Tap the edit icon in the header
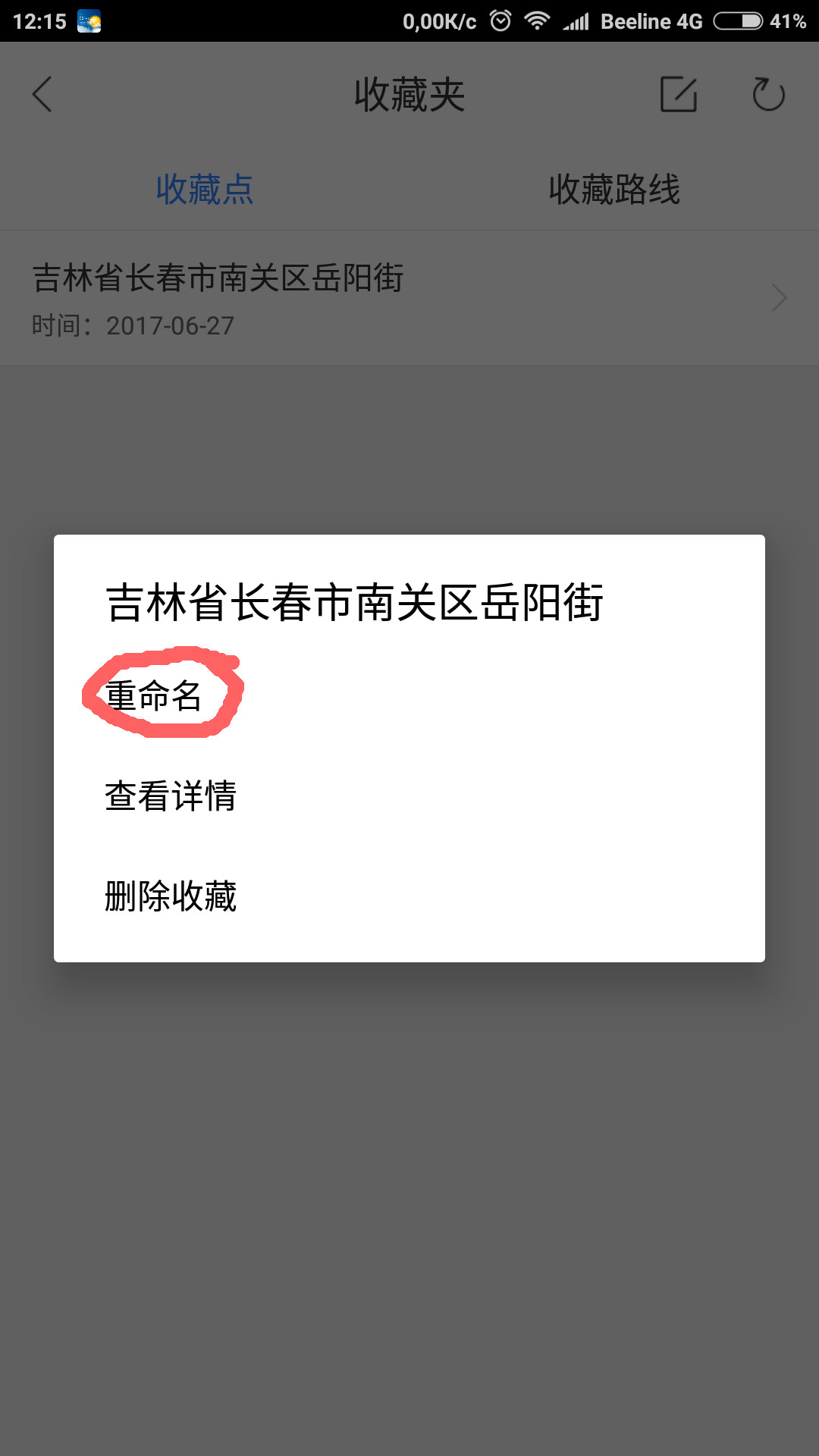The image size is (819, 1456). [x=678, y=95]
